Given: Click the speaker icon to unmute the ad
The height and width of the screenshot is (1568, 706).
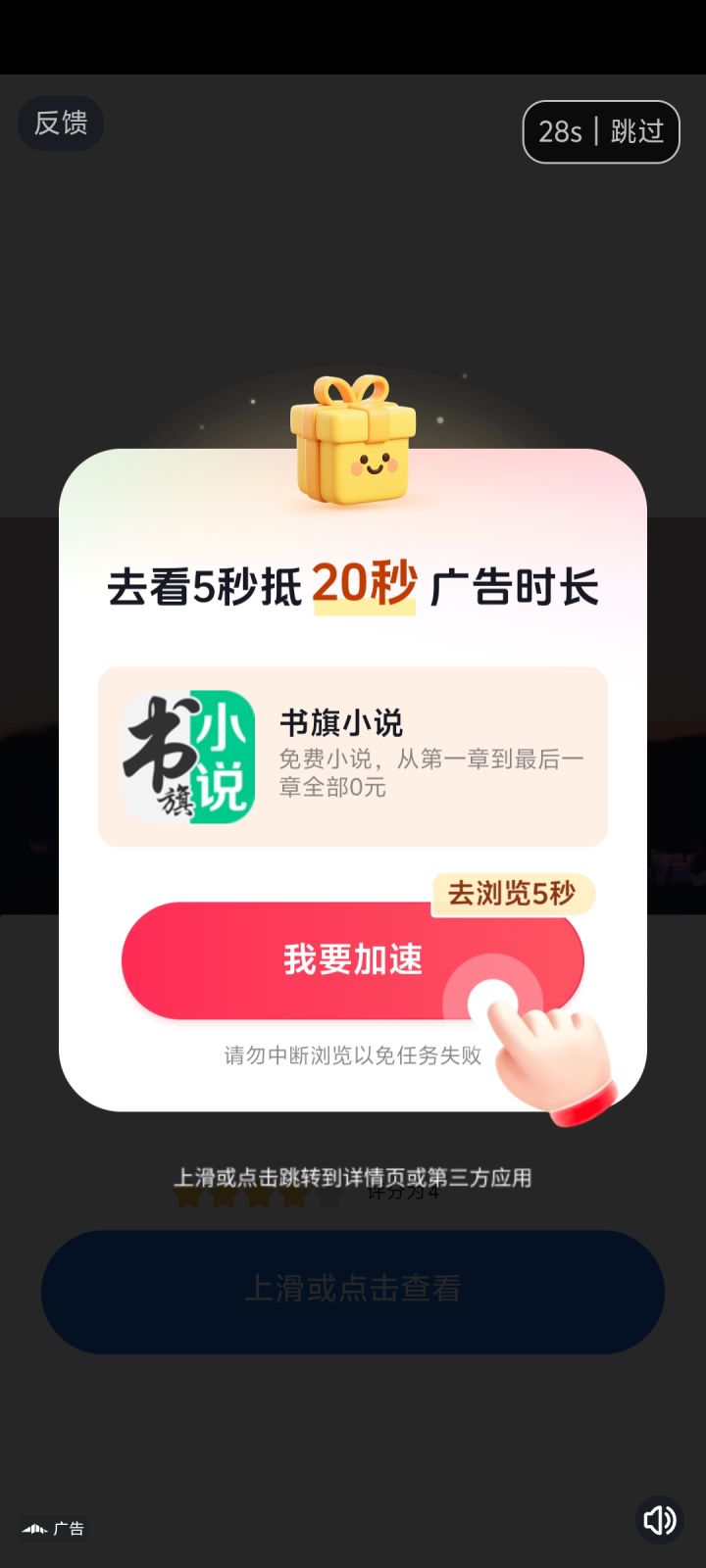Looking at the screenshot, I should pos(659,1520).
